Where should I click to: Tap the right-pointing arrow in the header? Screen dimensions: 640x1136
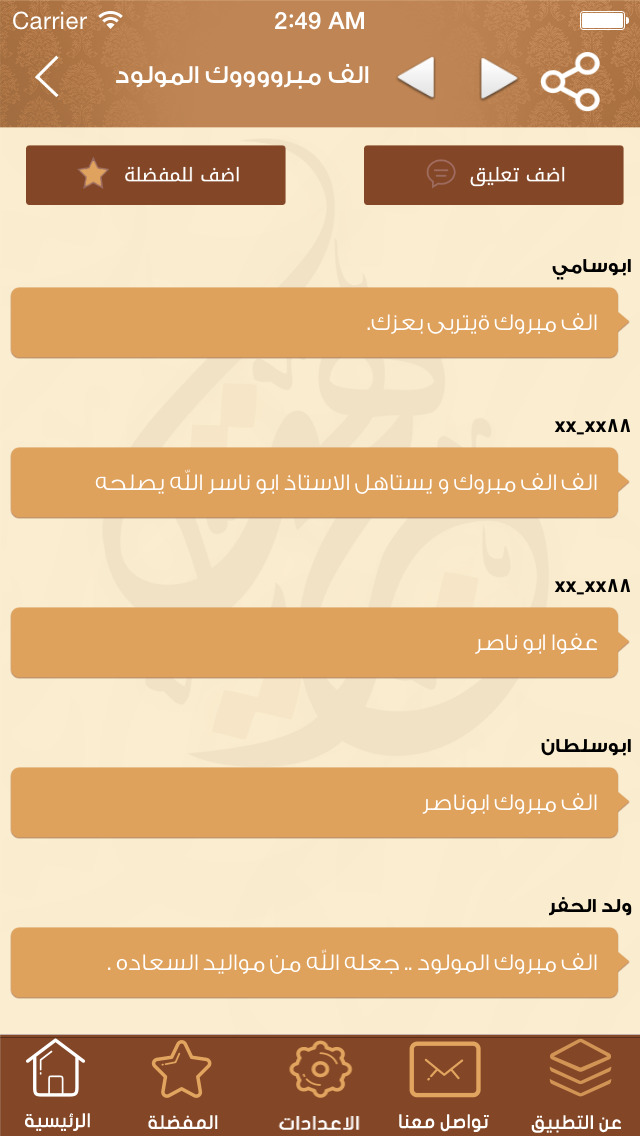tap(498, 78)
